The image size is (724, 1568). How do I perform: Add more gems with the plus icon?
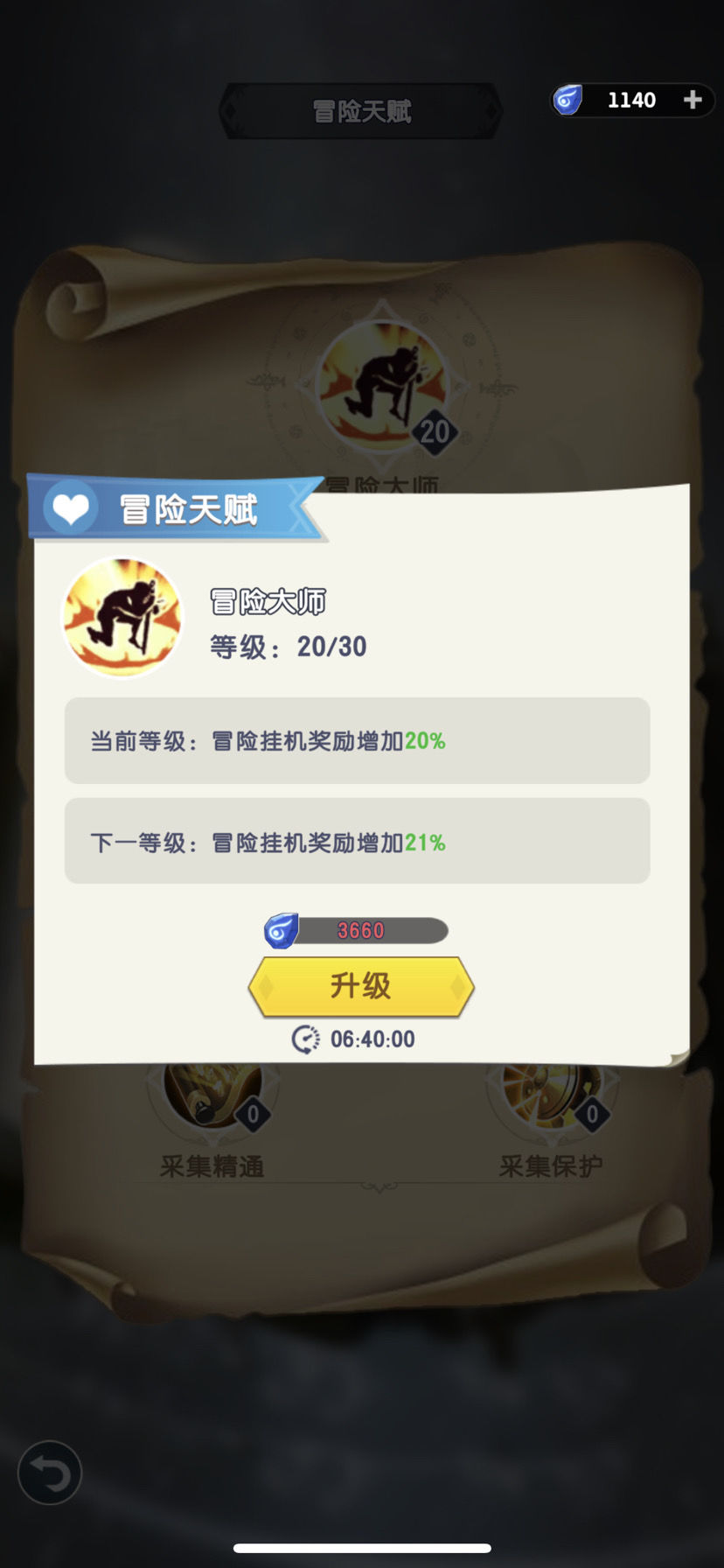(x=693, y=100)
